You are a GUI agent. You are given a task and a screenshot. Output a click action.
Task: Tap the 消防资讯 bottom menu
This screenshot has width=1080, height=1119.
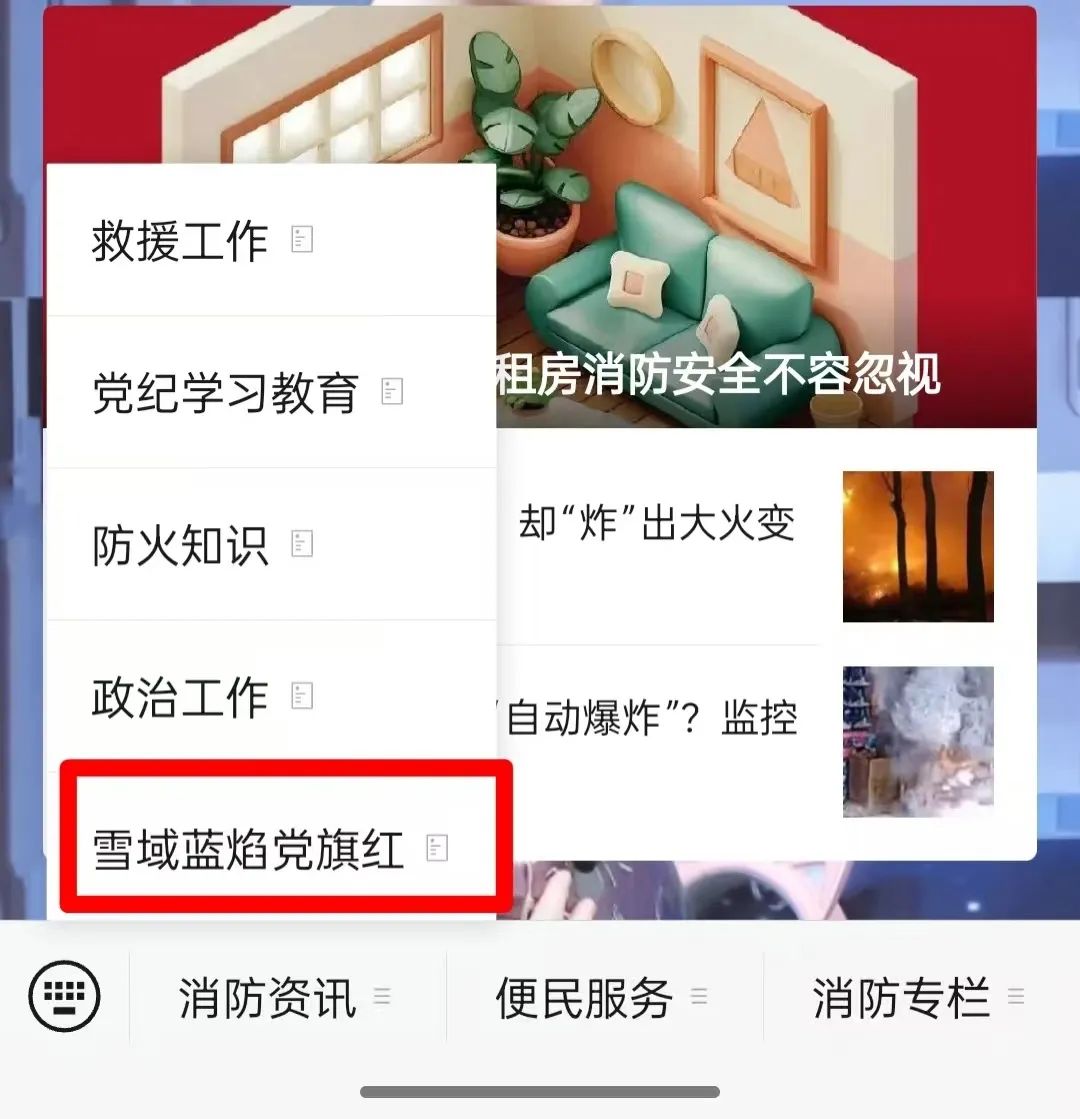click(x=285, y=998)
